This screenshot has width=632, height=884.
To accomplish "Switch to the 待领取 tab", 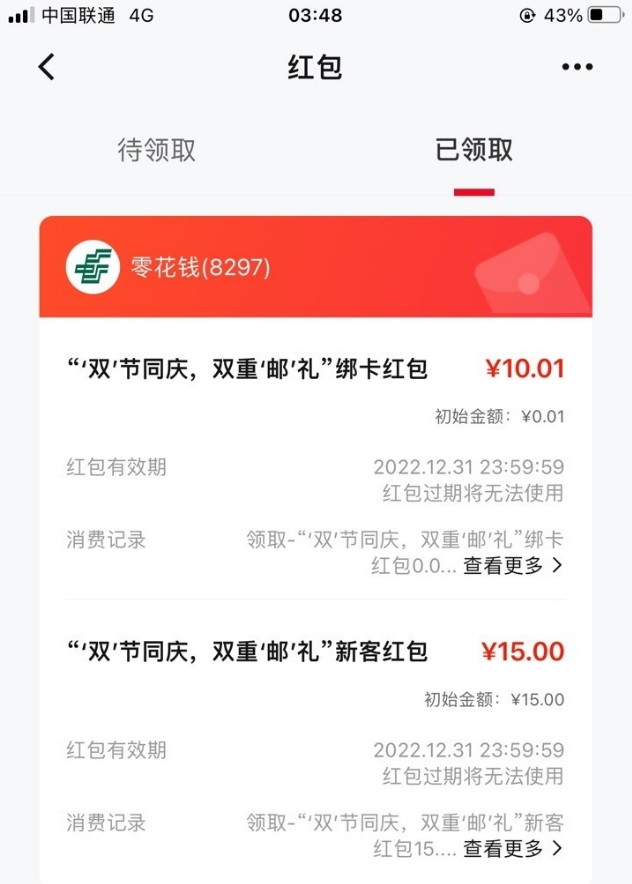I will [x=157, y=151].
